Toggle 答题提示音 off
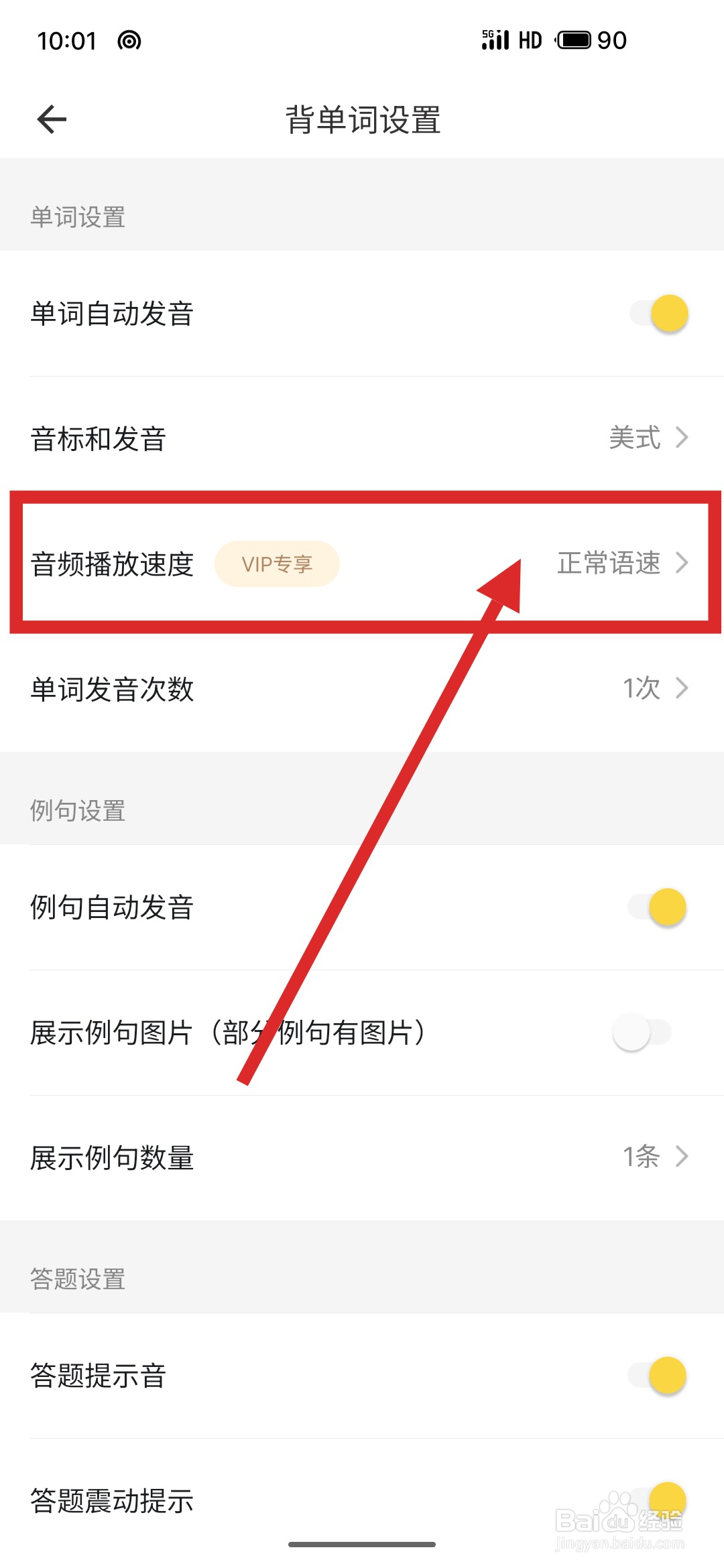 pyautogui.click(x=660, y=1375)
